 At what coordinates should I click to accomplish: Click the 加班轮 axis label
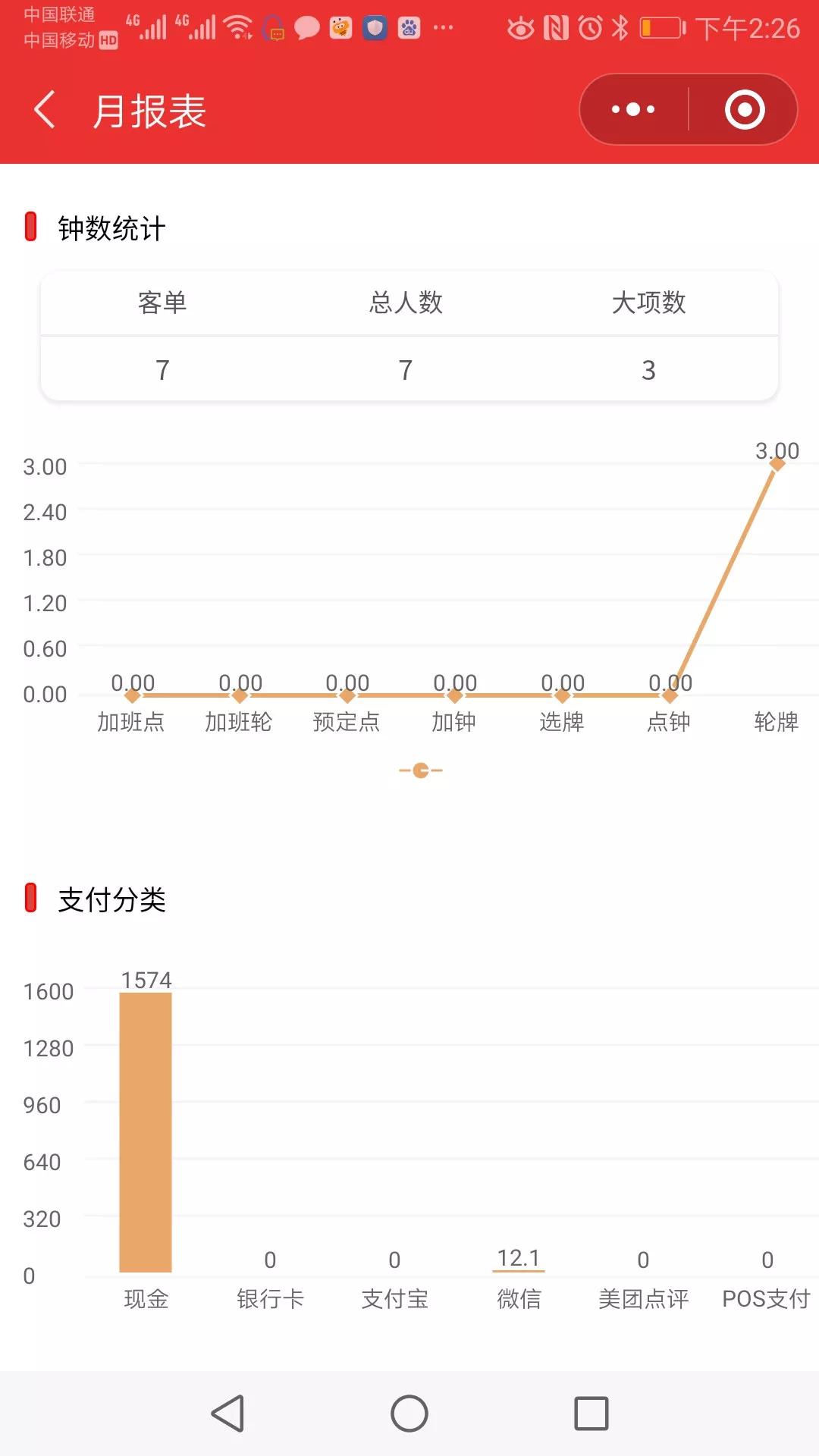point(240,722)
